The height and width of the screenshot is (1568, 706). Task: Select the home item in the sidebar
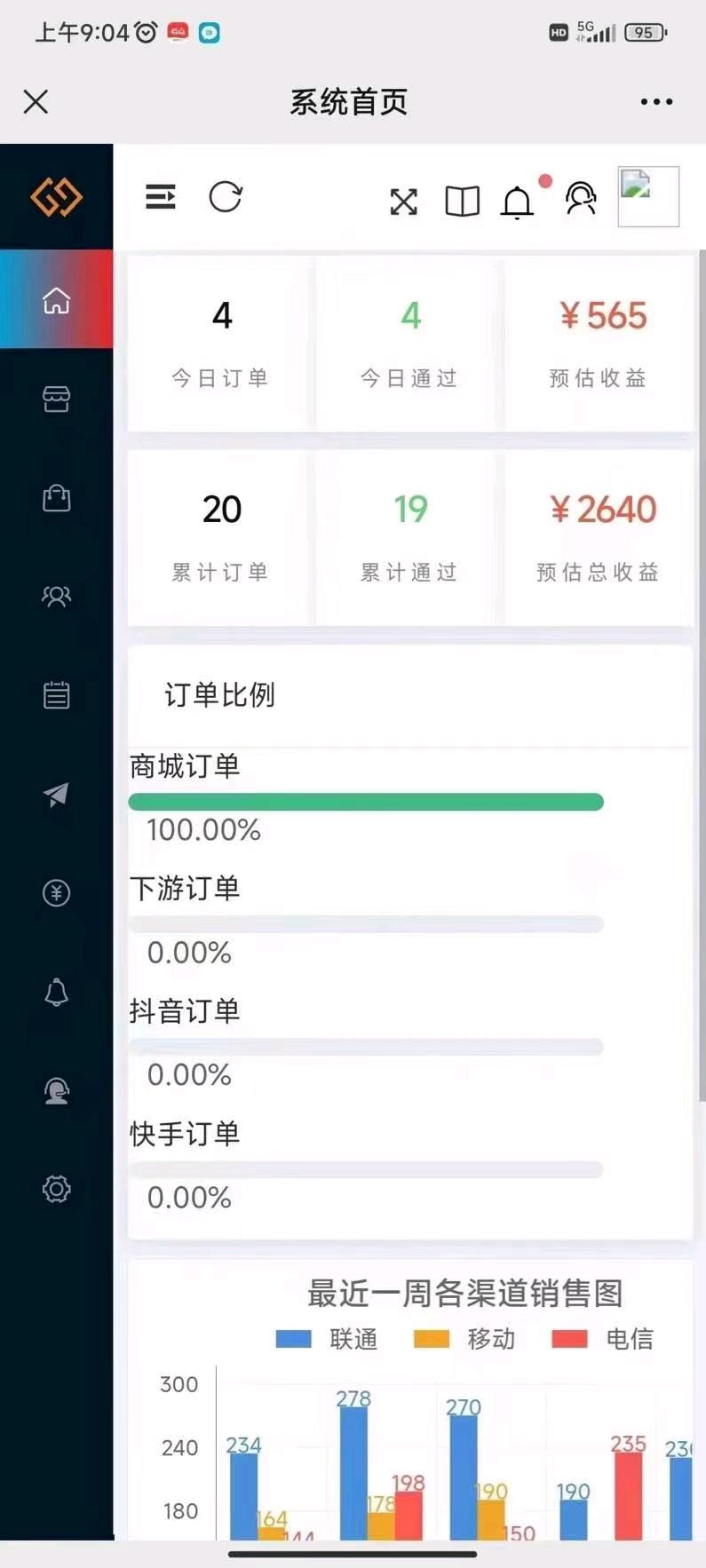click(56, 300)
